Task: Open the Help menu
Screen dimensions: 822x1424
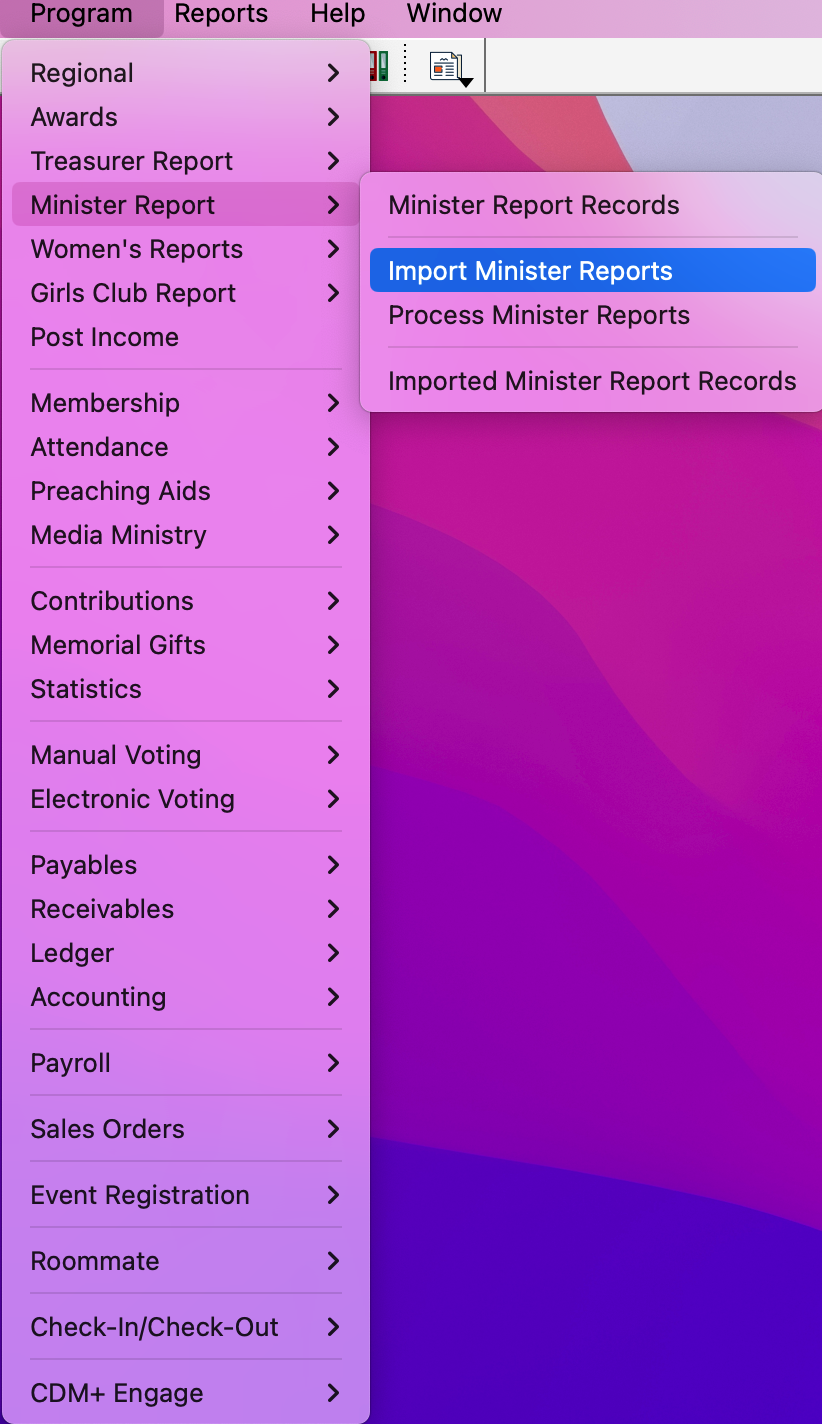Action: tap(337, 14)
